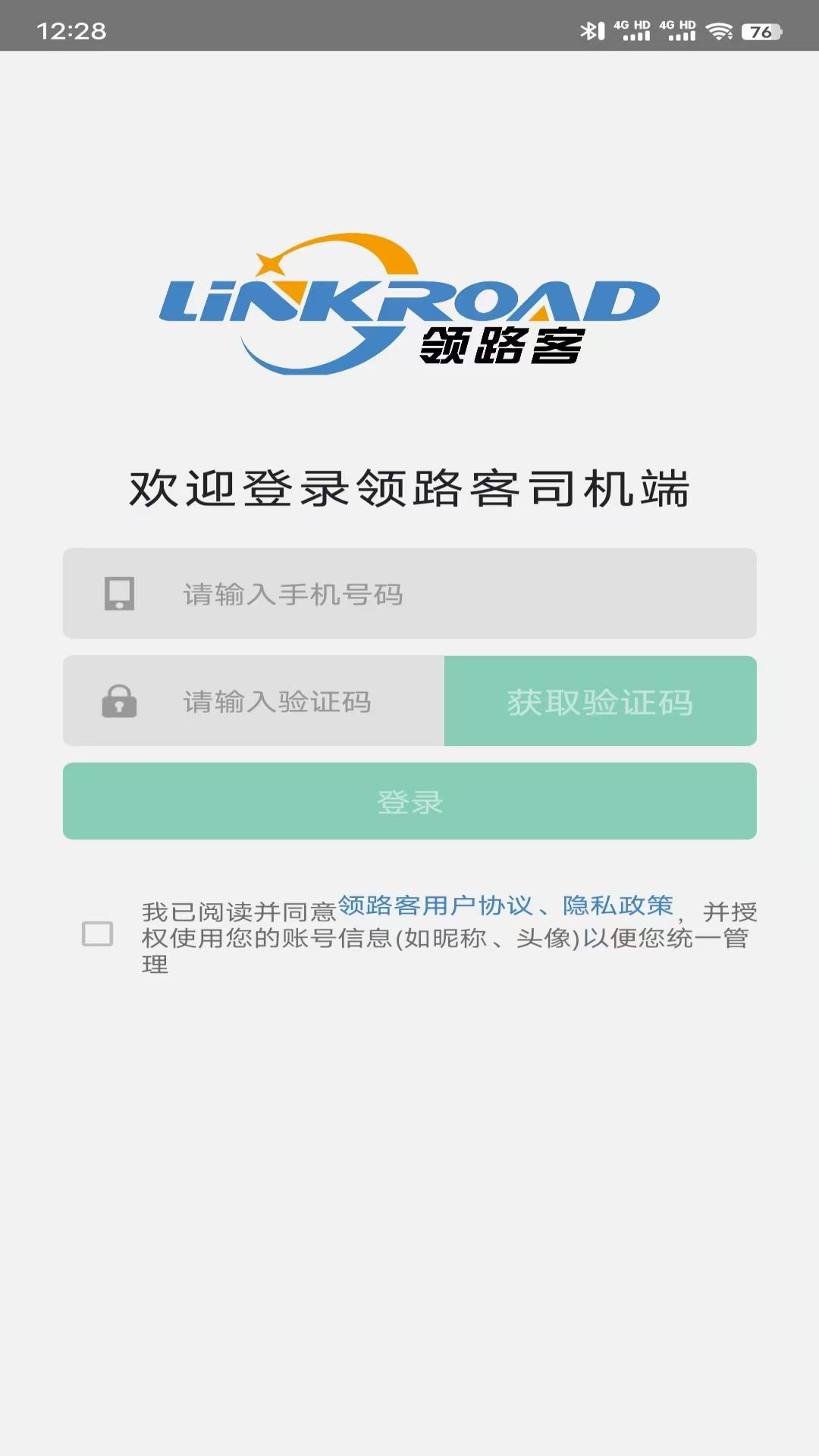Click the 请输入验证码 input field
This screenshot has height=1456, width=819.
click(288, 701)
